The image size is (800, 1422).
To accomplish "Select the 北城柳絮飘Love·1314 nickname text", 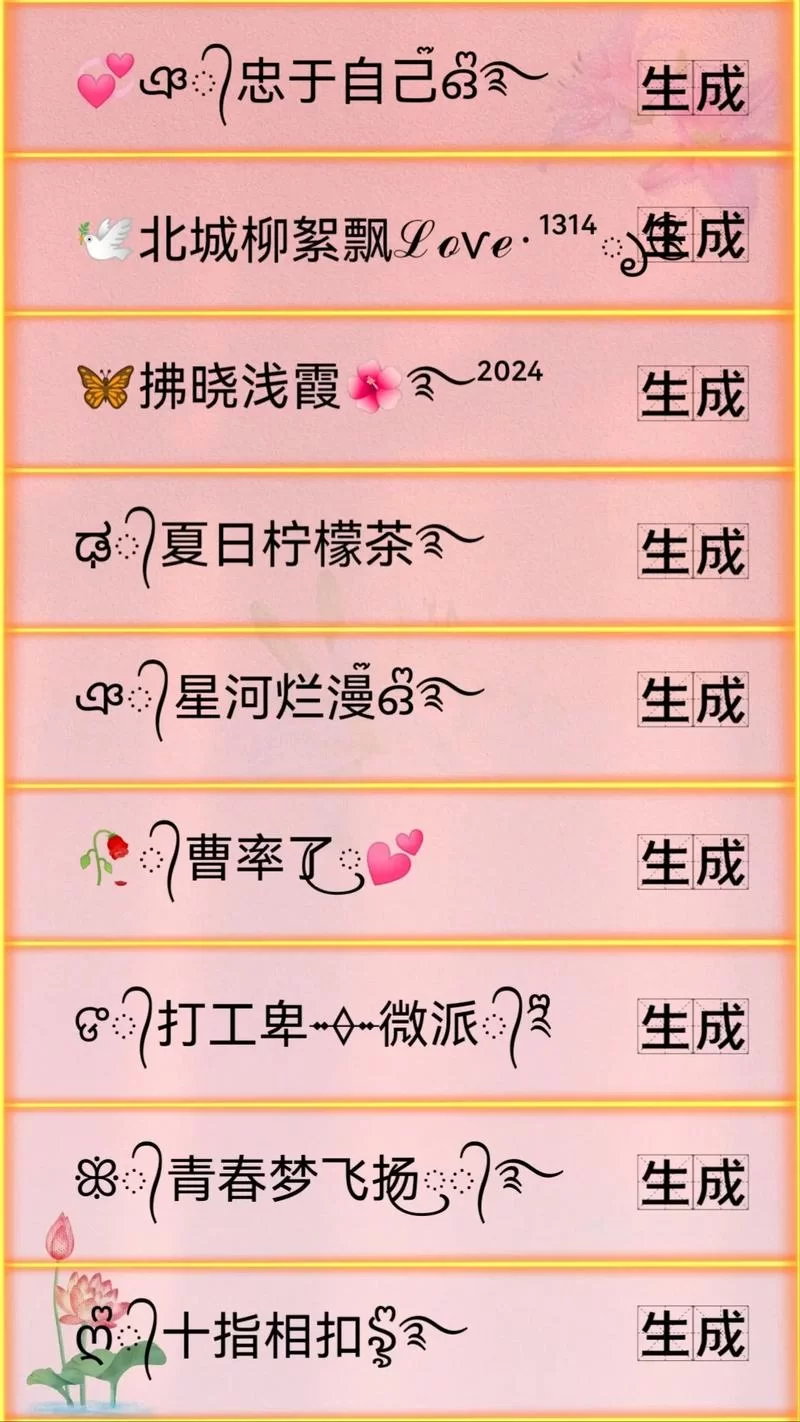I will coord(350,238).
